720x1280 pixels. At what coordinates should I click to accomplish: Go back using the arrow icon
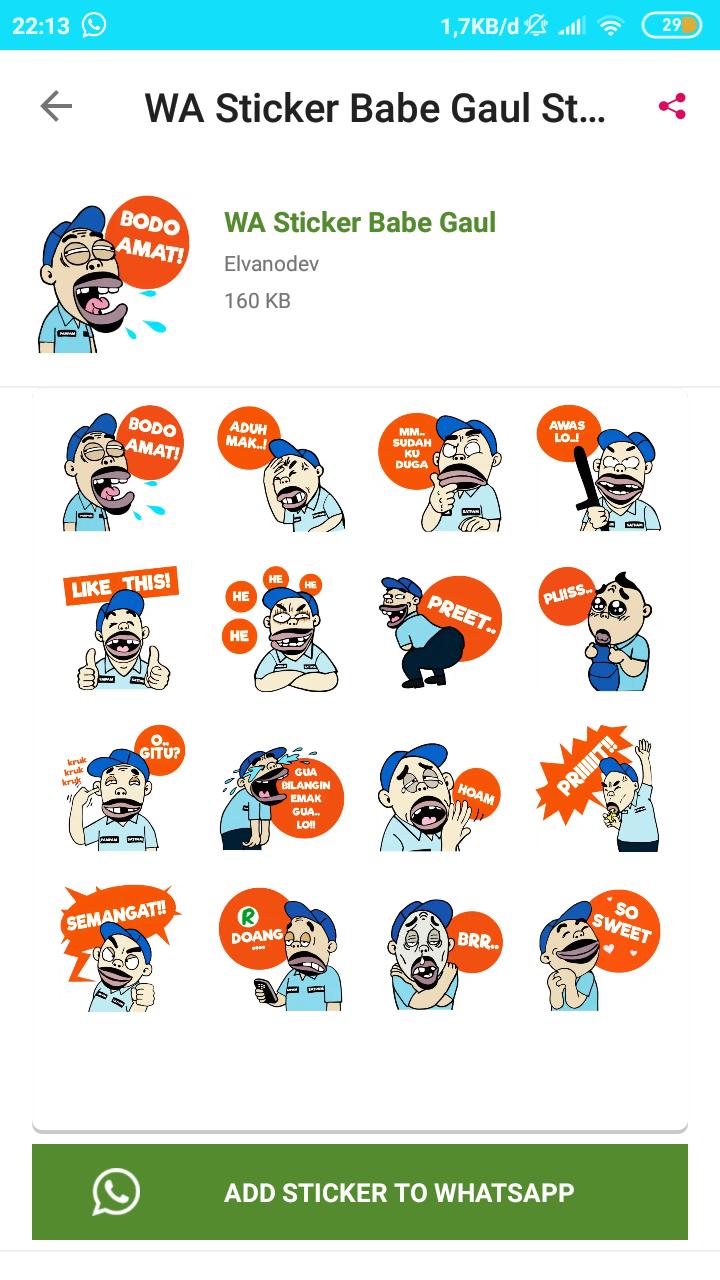click(56, 106)
